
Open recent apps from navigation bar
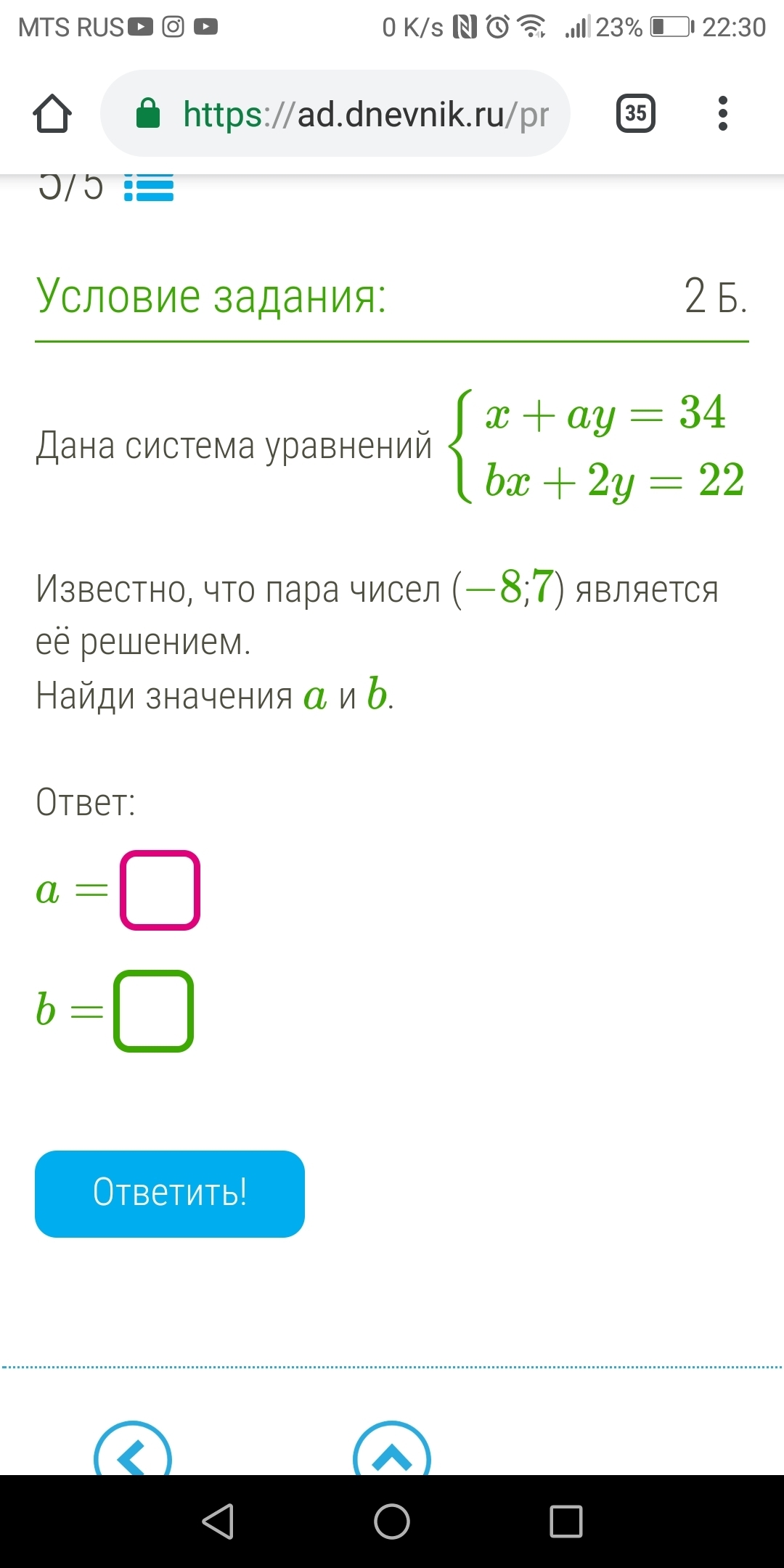(x=566, y=1521)
